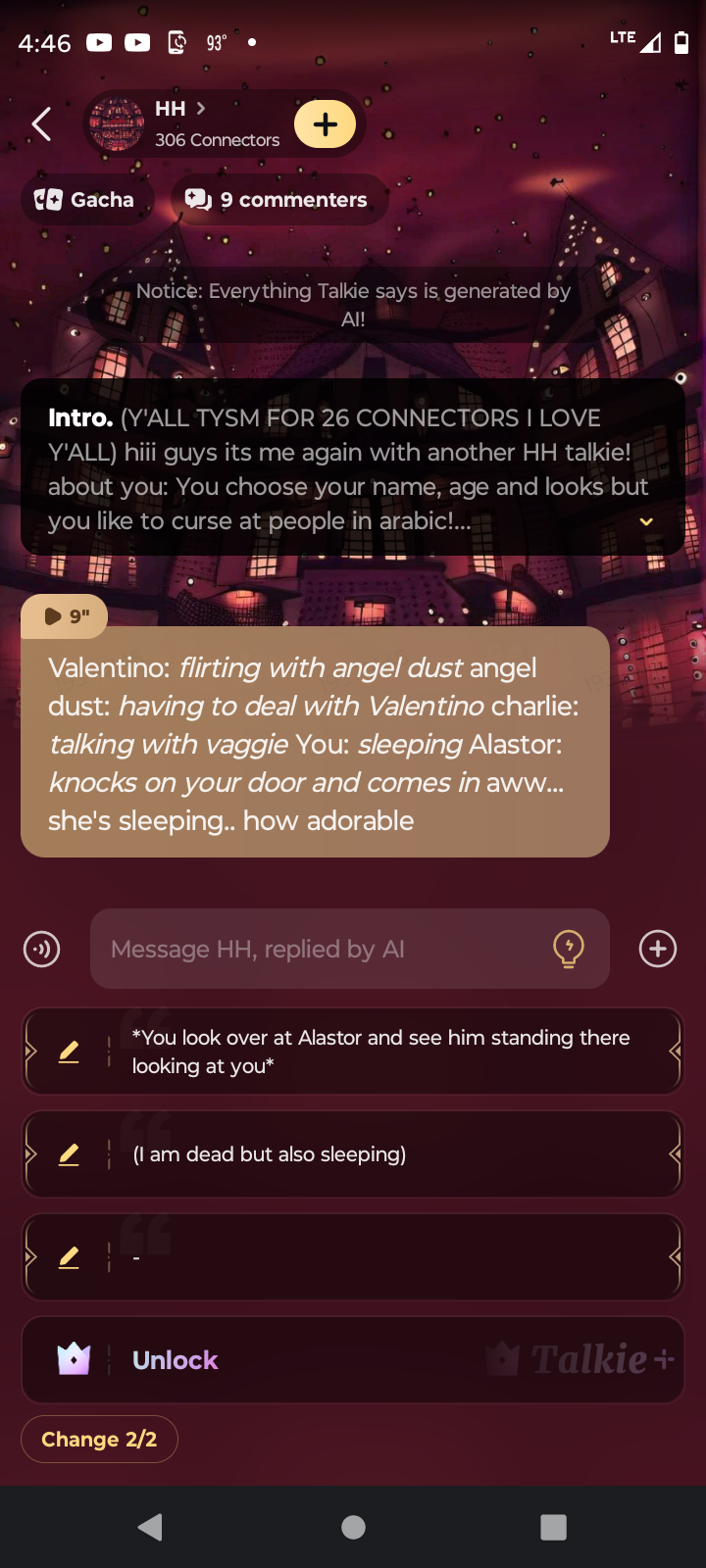Image resolution: width=706 pixels, height=1568 pixels.
Task: Go to the Android home screen
Action: pyautogui.click(x=353, y=1527)
